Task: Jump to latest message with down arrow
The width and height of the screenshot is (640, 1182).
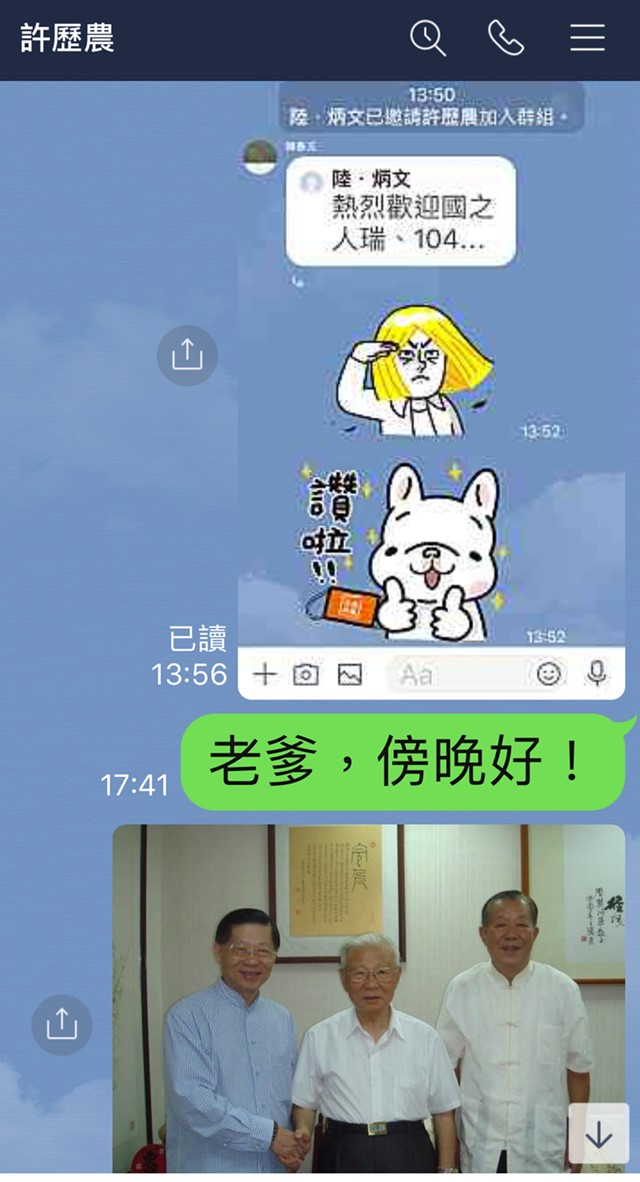Action: pyautogui.click(x=598, y=1134)
